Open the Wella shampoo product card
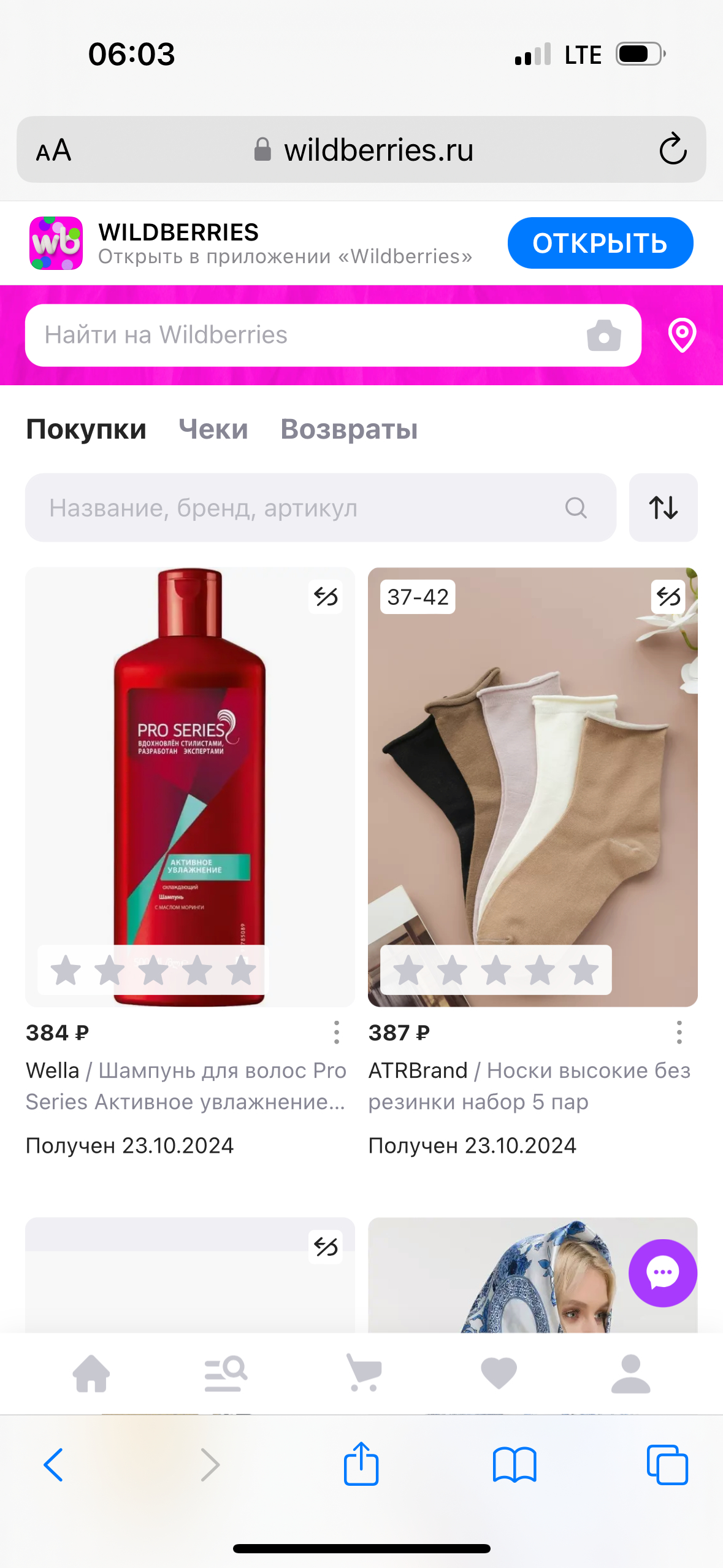Viewport: 723px width, 1568px height. 190,767
